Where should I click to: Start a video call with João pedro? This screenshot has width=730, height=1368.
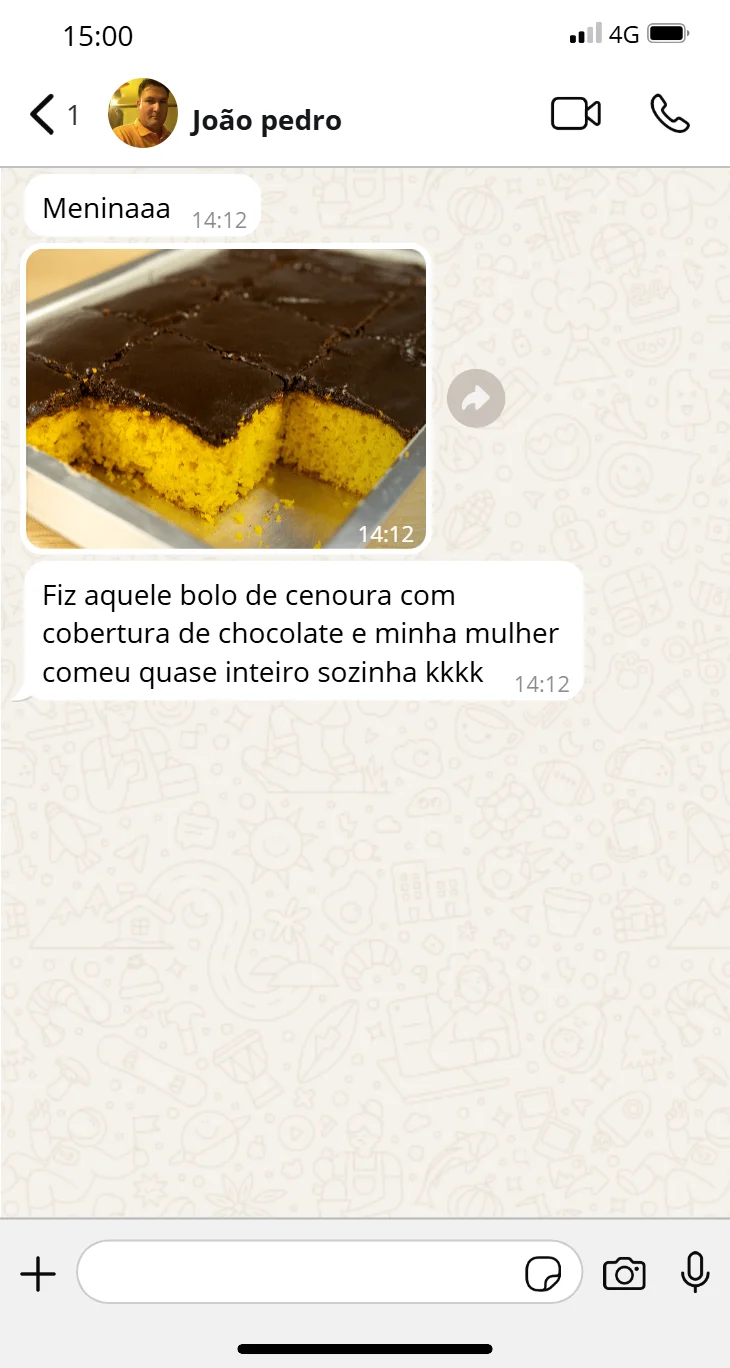576,115
